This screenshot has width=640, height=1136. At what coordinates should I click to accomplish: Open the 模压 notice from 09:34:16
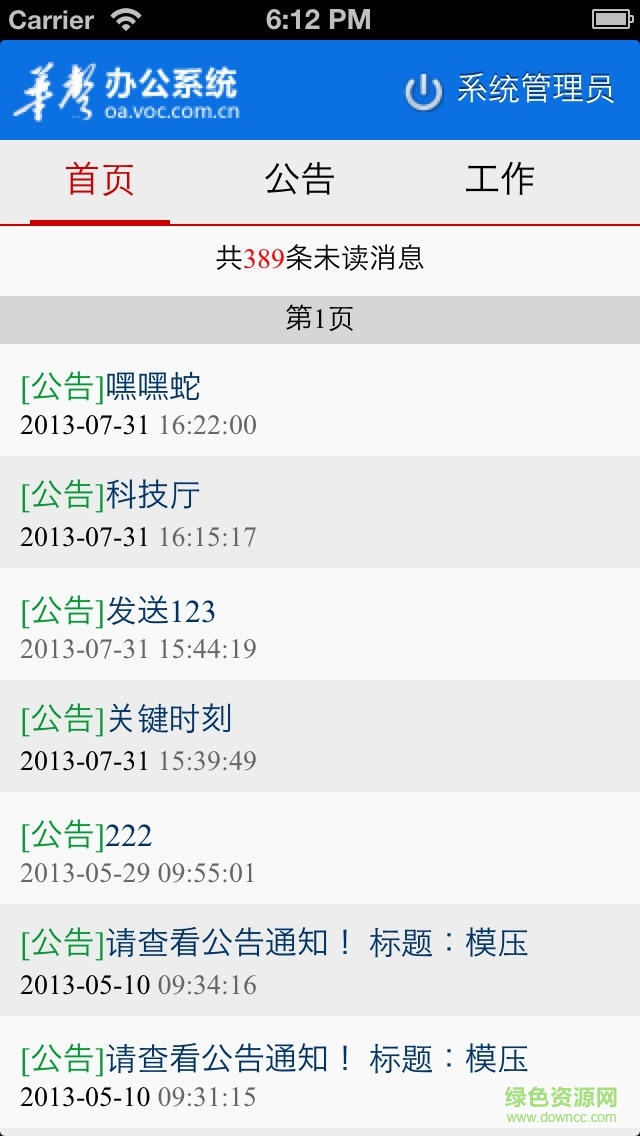tap(320, 961)
